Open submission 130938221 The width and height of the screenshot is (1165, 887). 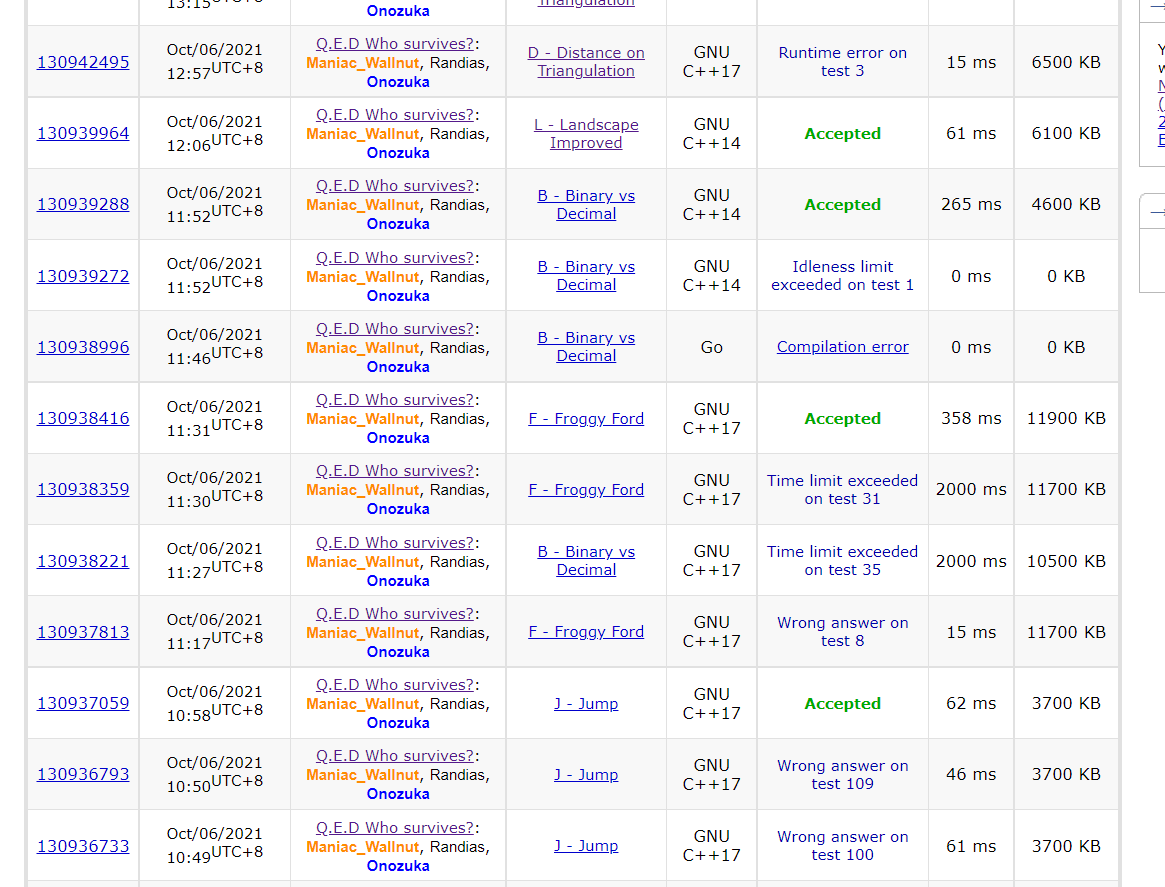(x=83, y=561)
